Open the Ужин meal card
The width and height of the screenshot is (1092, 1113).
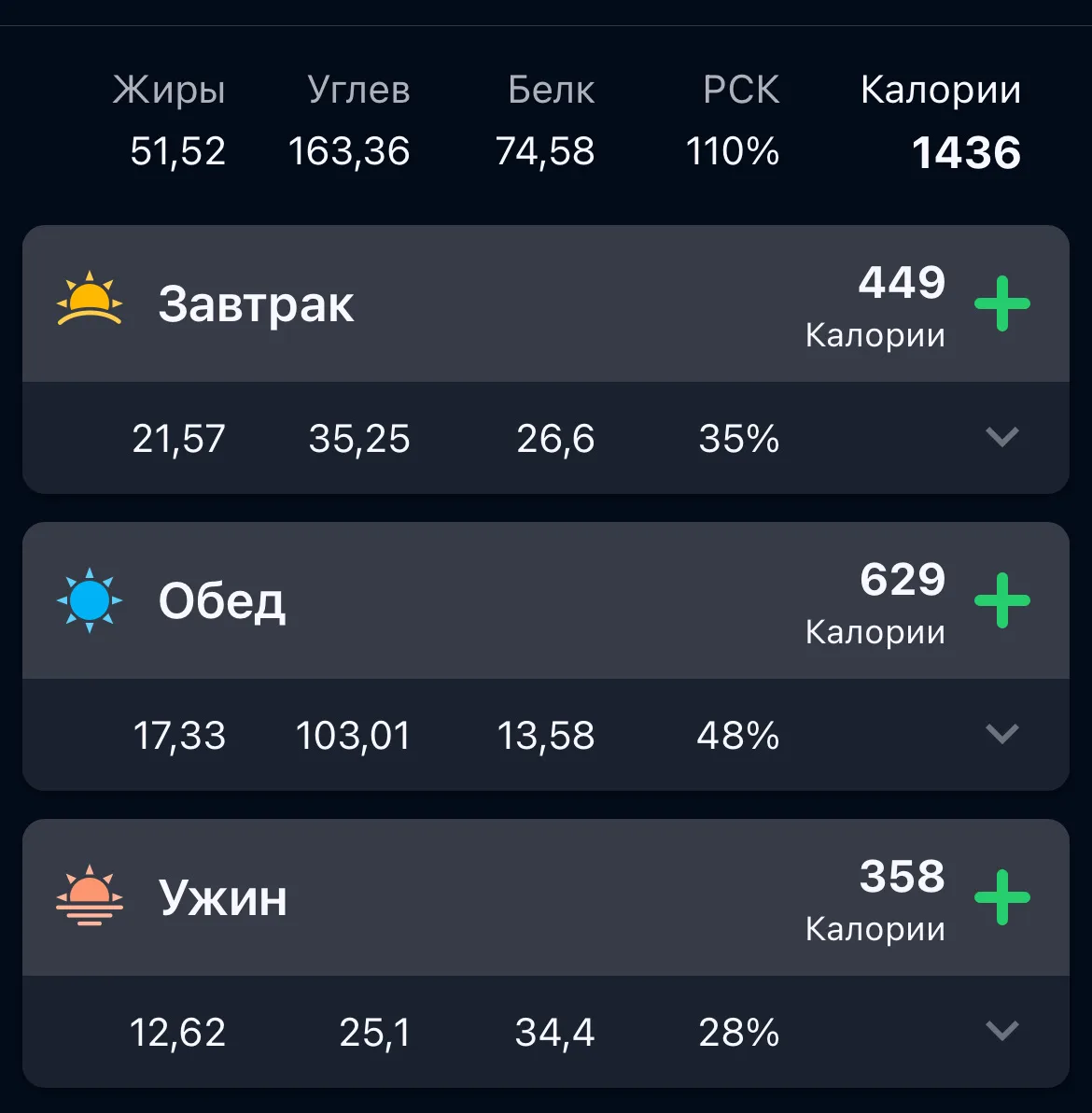click(222, 898)
